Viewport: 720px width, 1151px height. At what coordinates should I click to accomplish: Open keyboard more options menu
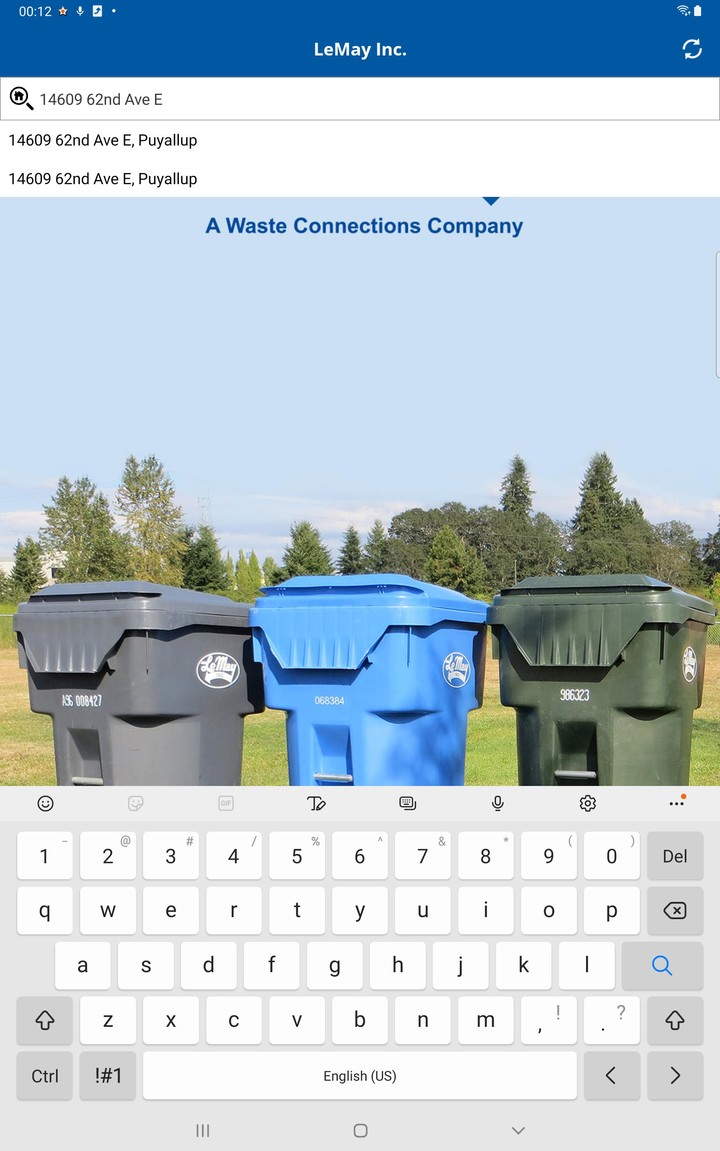(677, 803)
